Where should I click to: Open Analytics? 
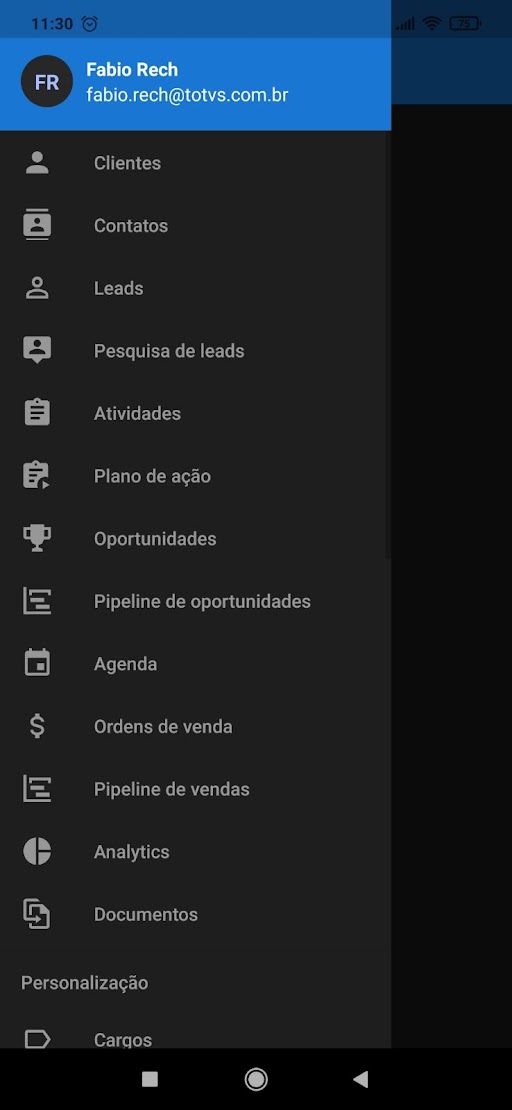point(195,852)
